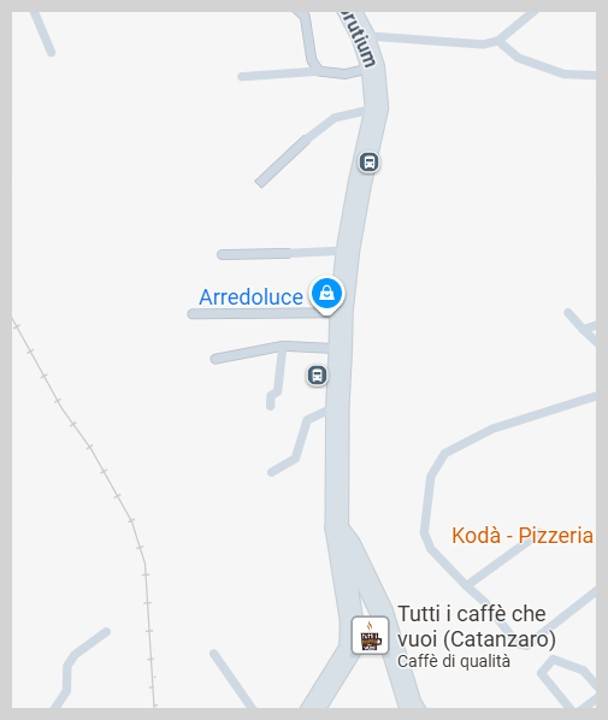
Task: Open Tutti i caffè che vuoi place
Action: pos(370,635)
